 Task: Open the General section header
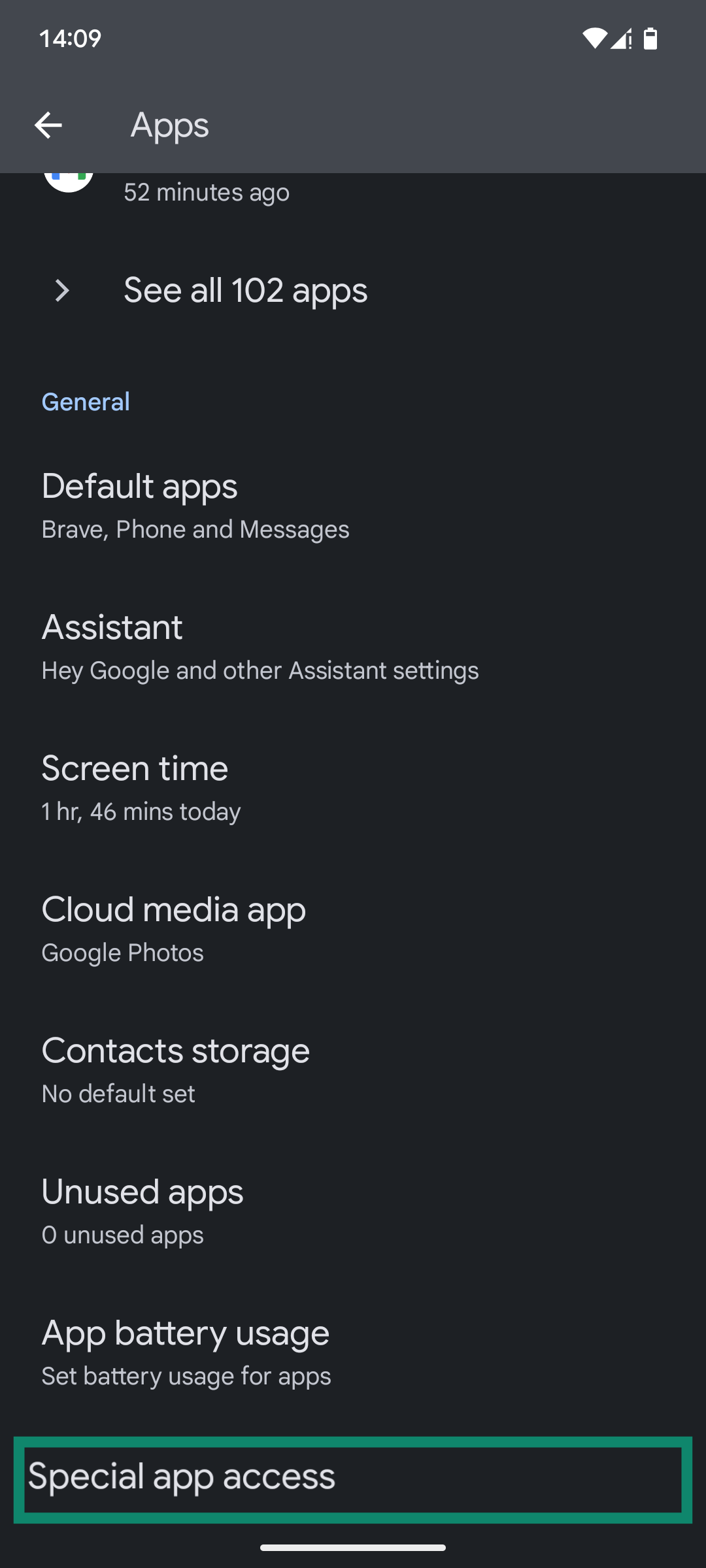[x=86, y=401]
